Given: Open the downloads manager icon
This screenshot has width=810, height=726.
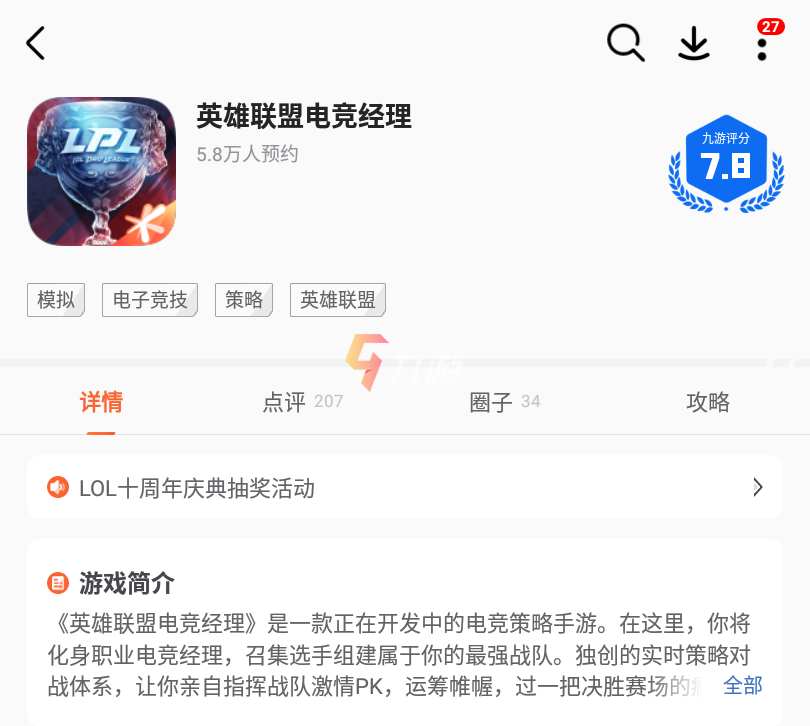Looking at the screenshot, I should pos(693,43).
